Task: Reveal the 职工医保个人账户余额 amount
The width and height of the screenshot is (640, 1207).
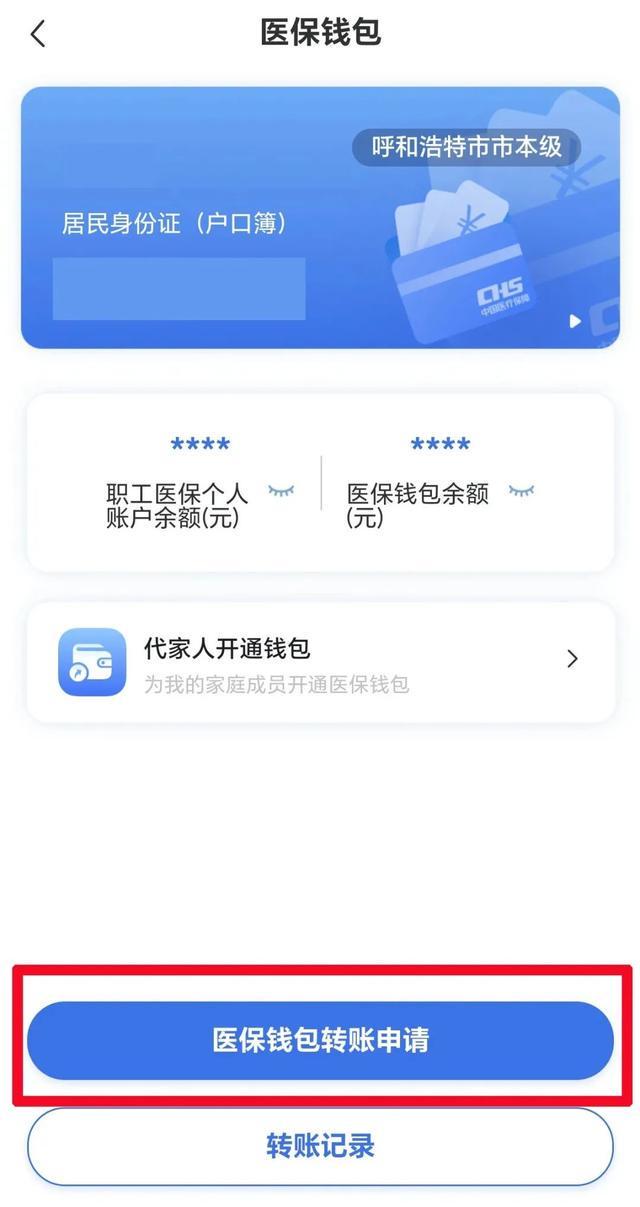Action: [x=281, y=491]
